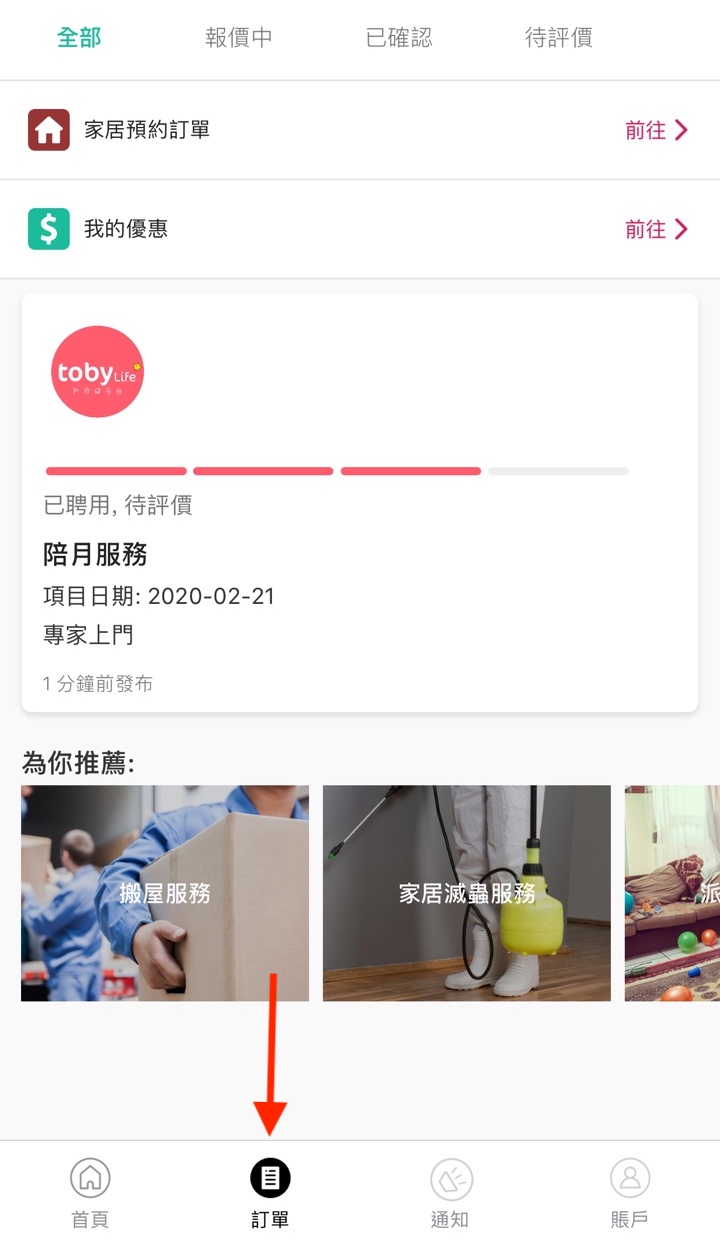
Task: Go to 我的優惠
Action: coord(359,229)
